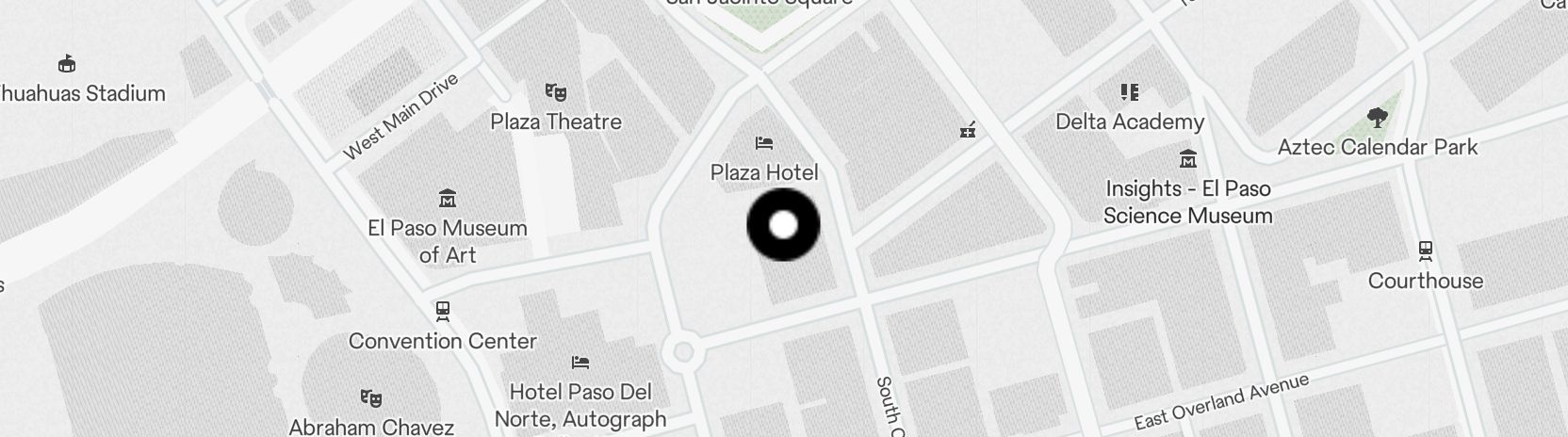
Task: Select the Plaza Hotel map label
Action: point(764,171)
